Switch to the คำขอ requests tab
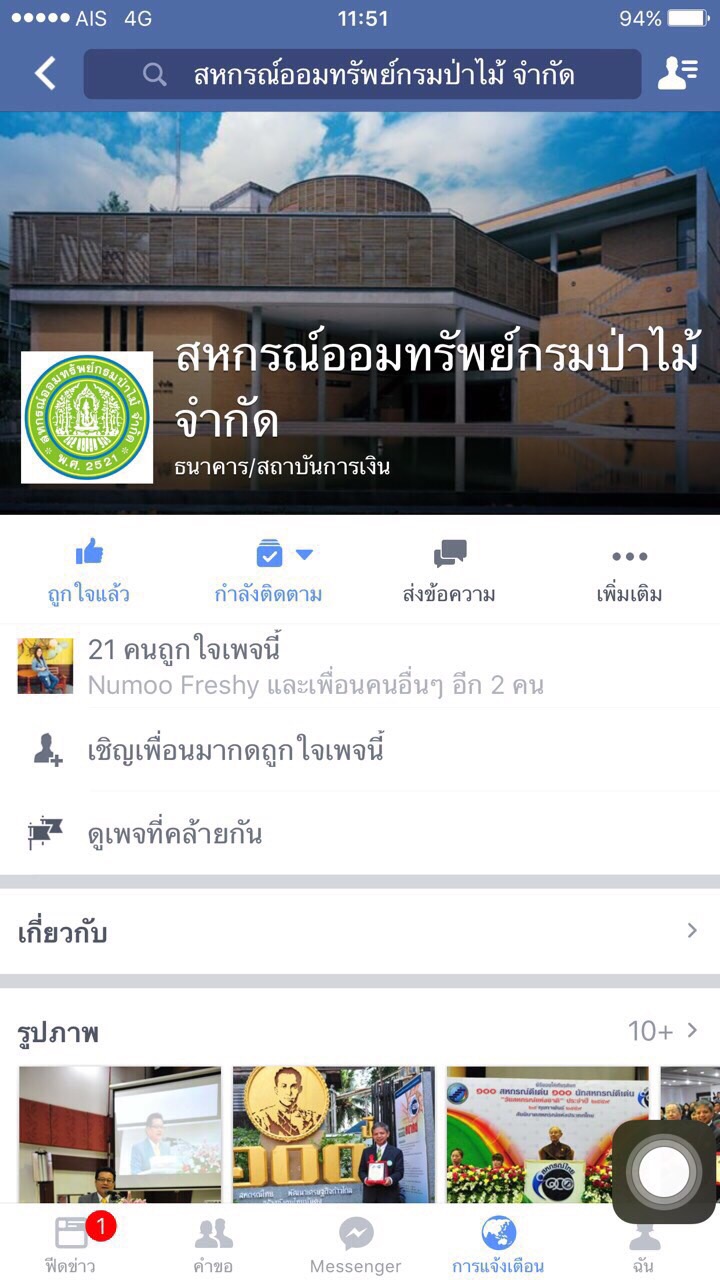This screenshot has width=720, height=1280. pos(213,1245)
